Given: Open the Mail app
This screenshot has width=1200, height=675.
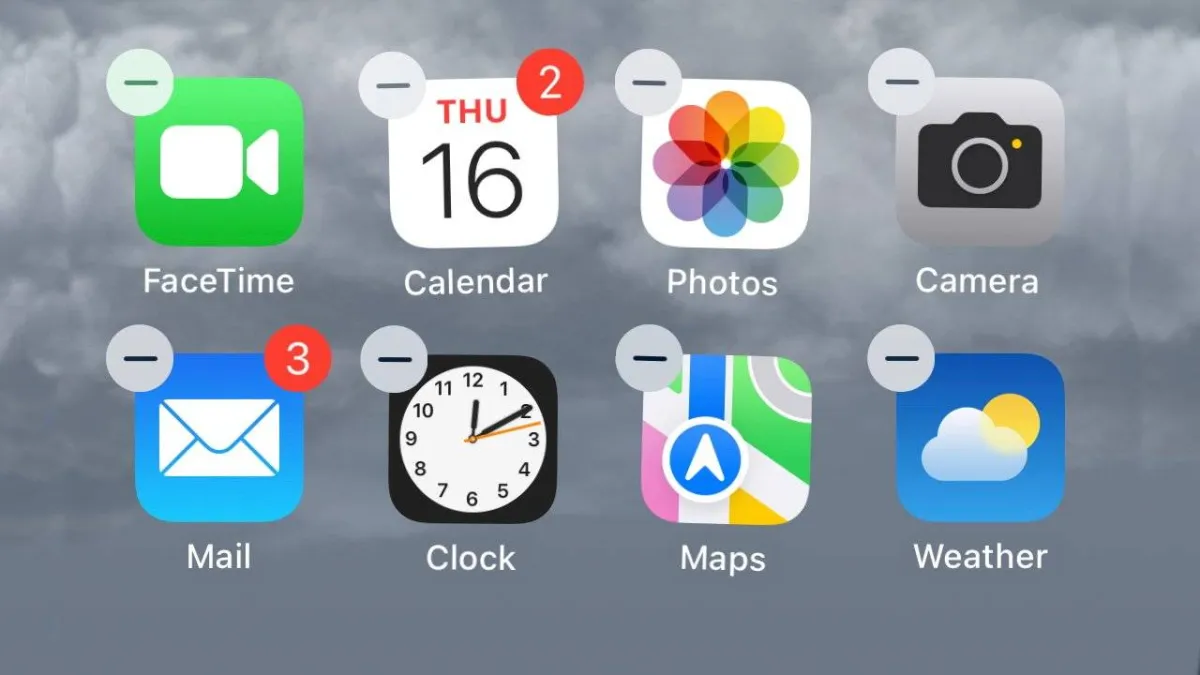Looking at the screenshot, I should click(x=219, y=438).
